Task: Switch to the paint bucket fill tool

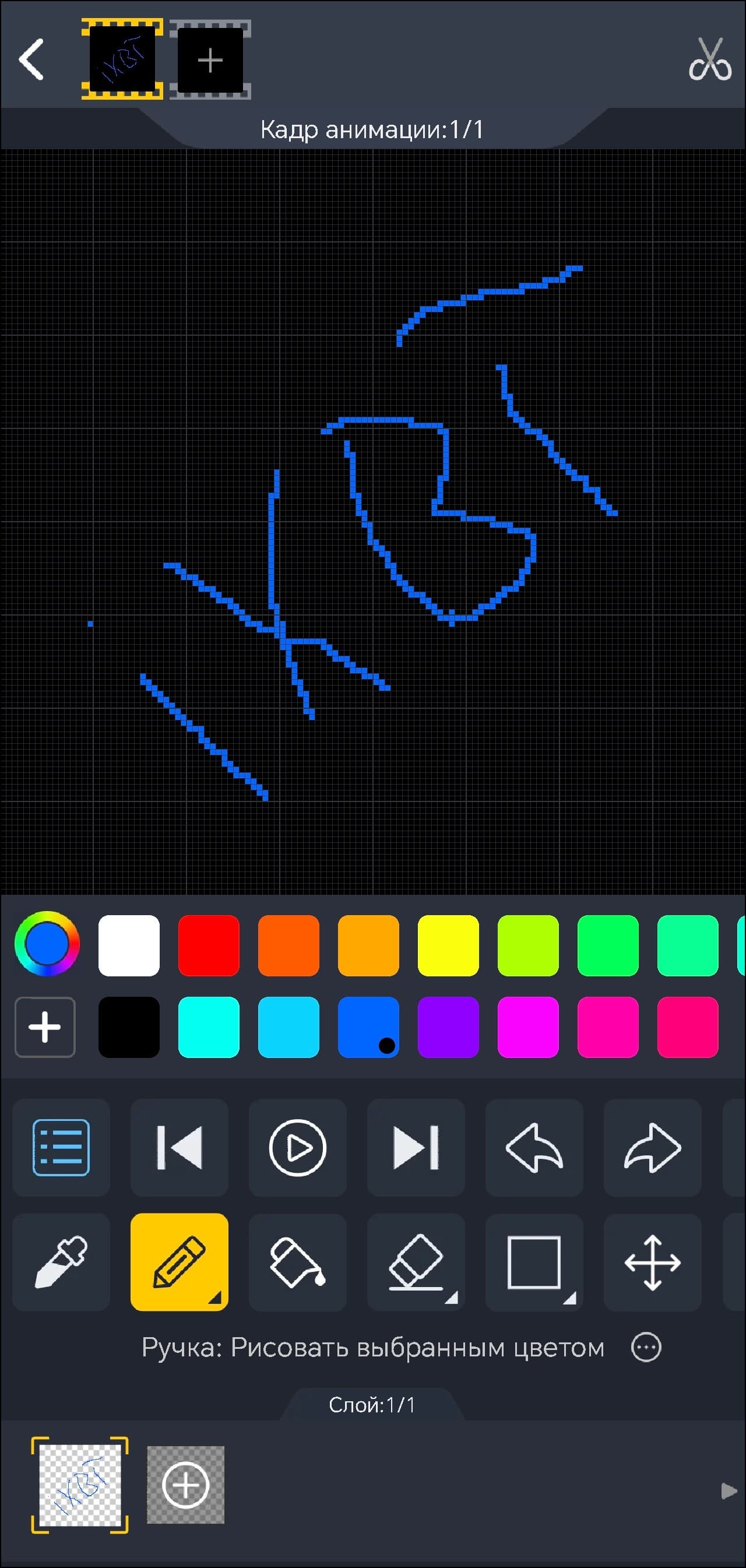Action: pyautogui.click(x=298, y=1262)
